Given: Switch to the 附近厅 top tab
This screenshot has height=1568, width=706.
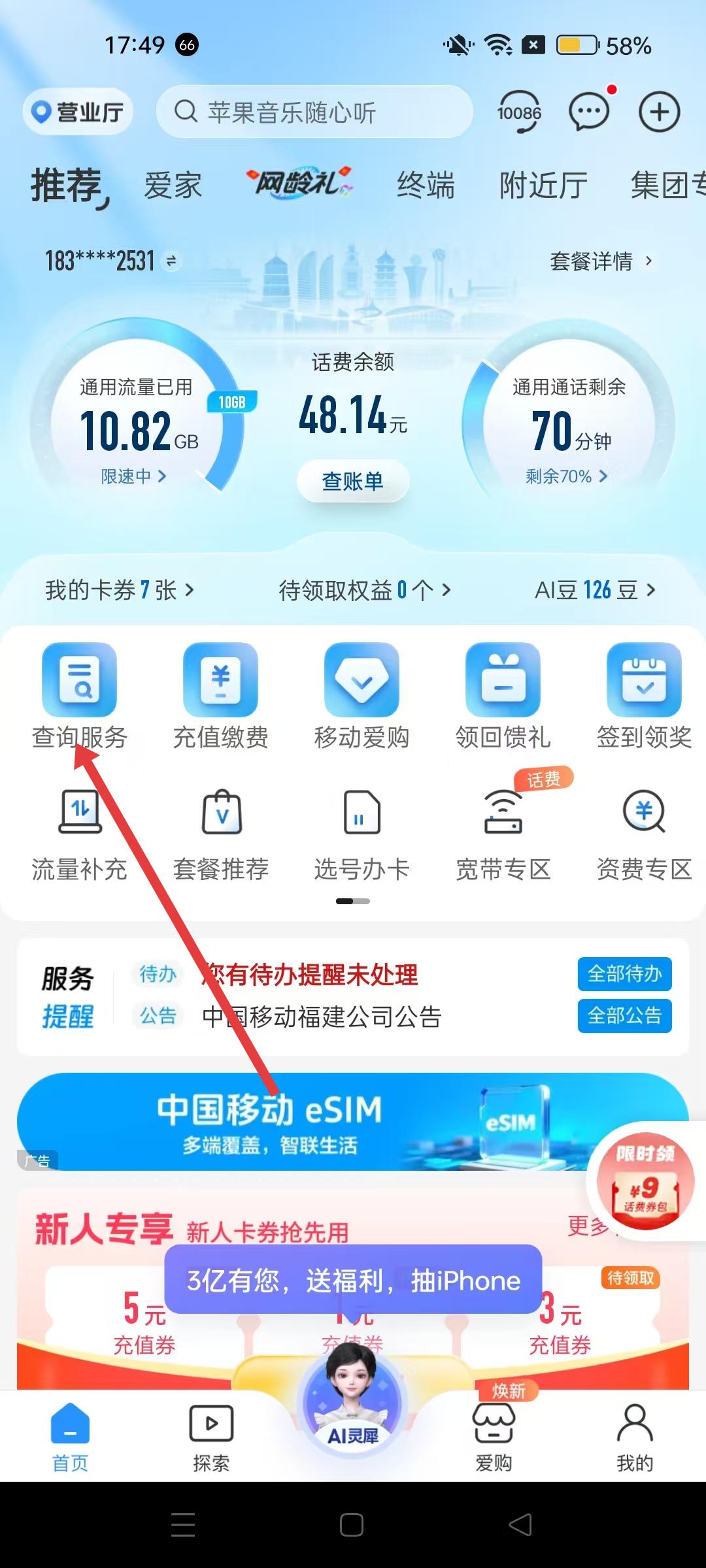Looking at the screenshot, I should point(543,186).
